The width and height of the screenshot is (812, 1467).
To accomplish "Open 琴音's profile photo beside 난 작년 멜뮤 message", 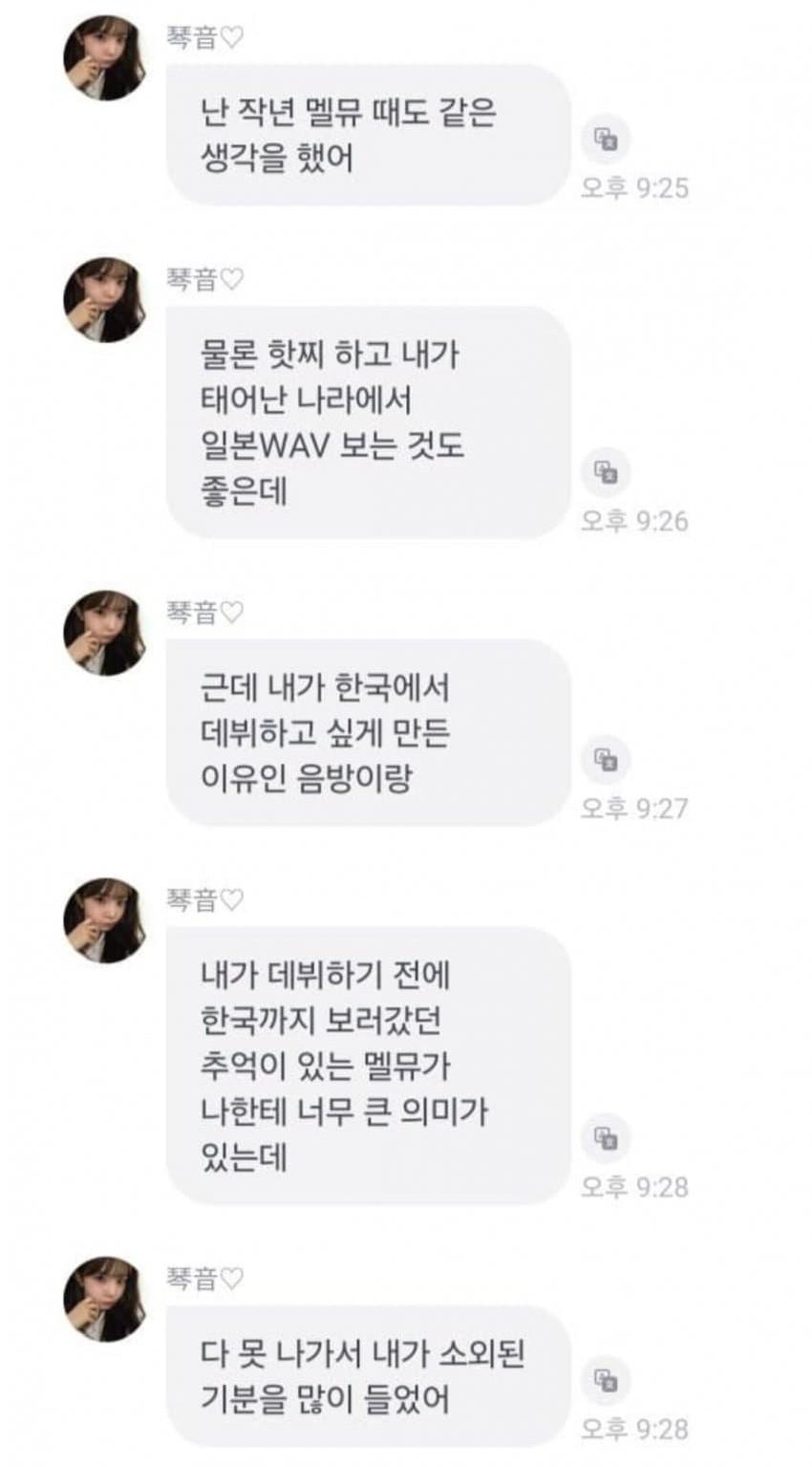I will [105, 58].
